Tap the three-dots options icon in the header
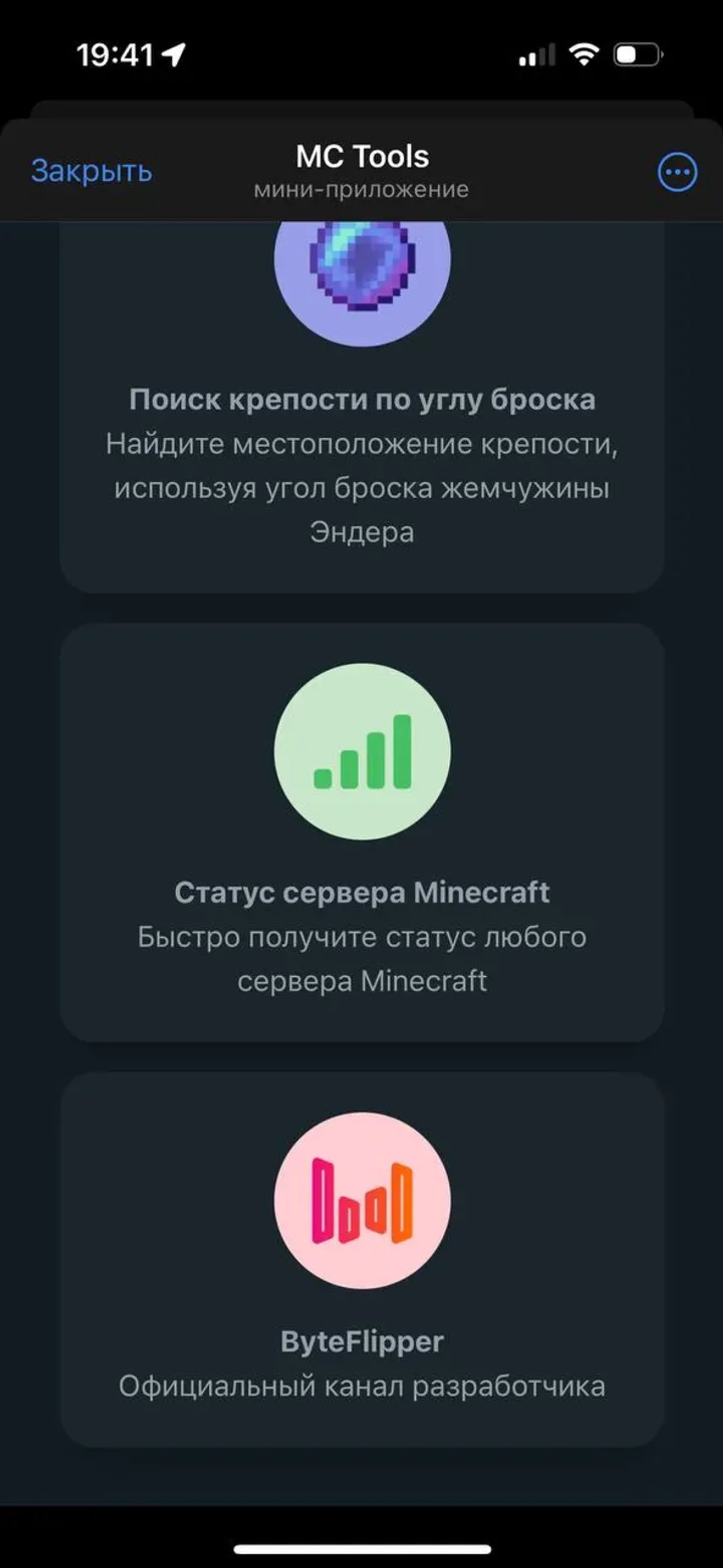Image resolution: width=723 pixels, height=1568 pixels. pos(678,172)
